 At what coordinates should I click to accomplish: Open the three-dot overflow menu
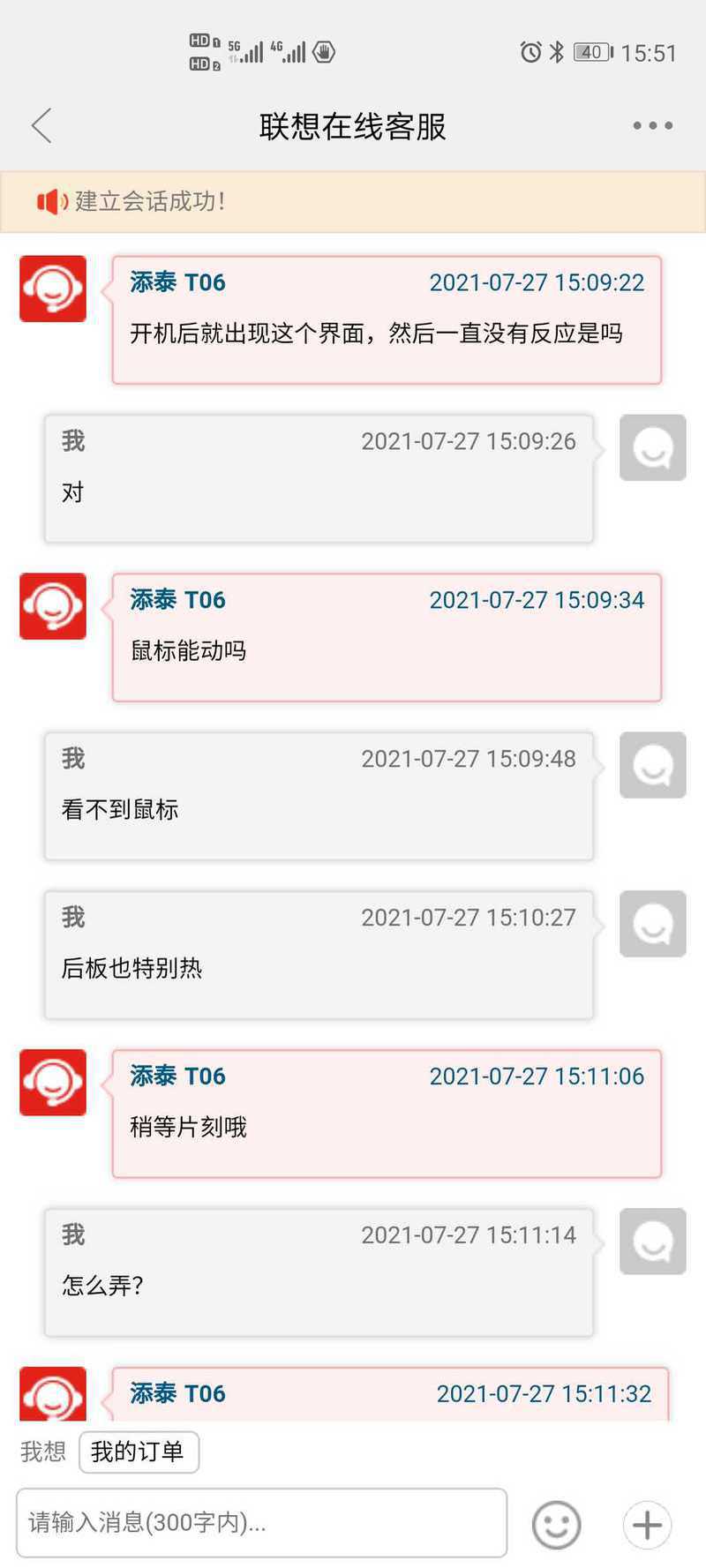pos(652,125)
